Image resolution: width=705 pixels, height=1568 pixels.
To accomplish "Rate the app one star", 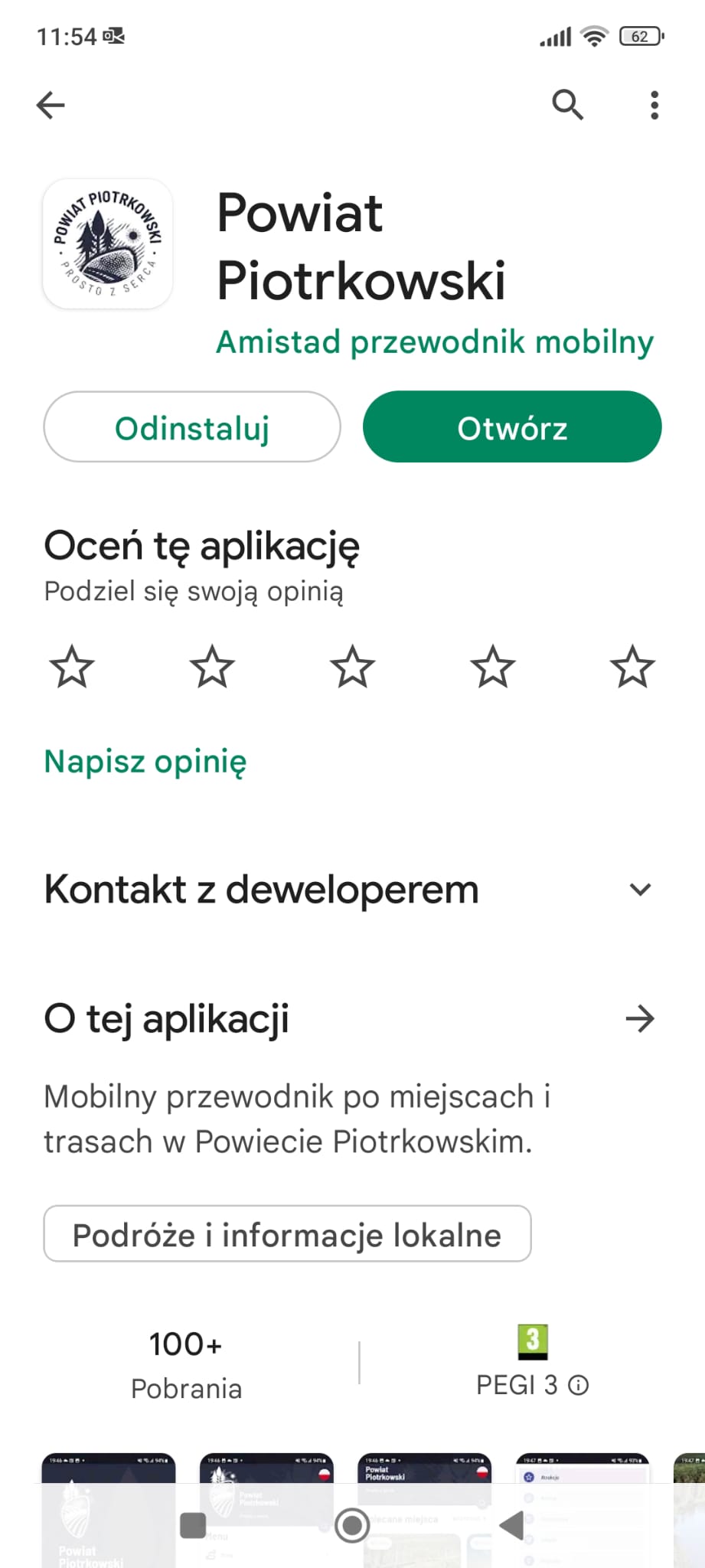I will (x=72, y=666).
